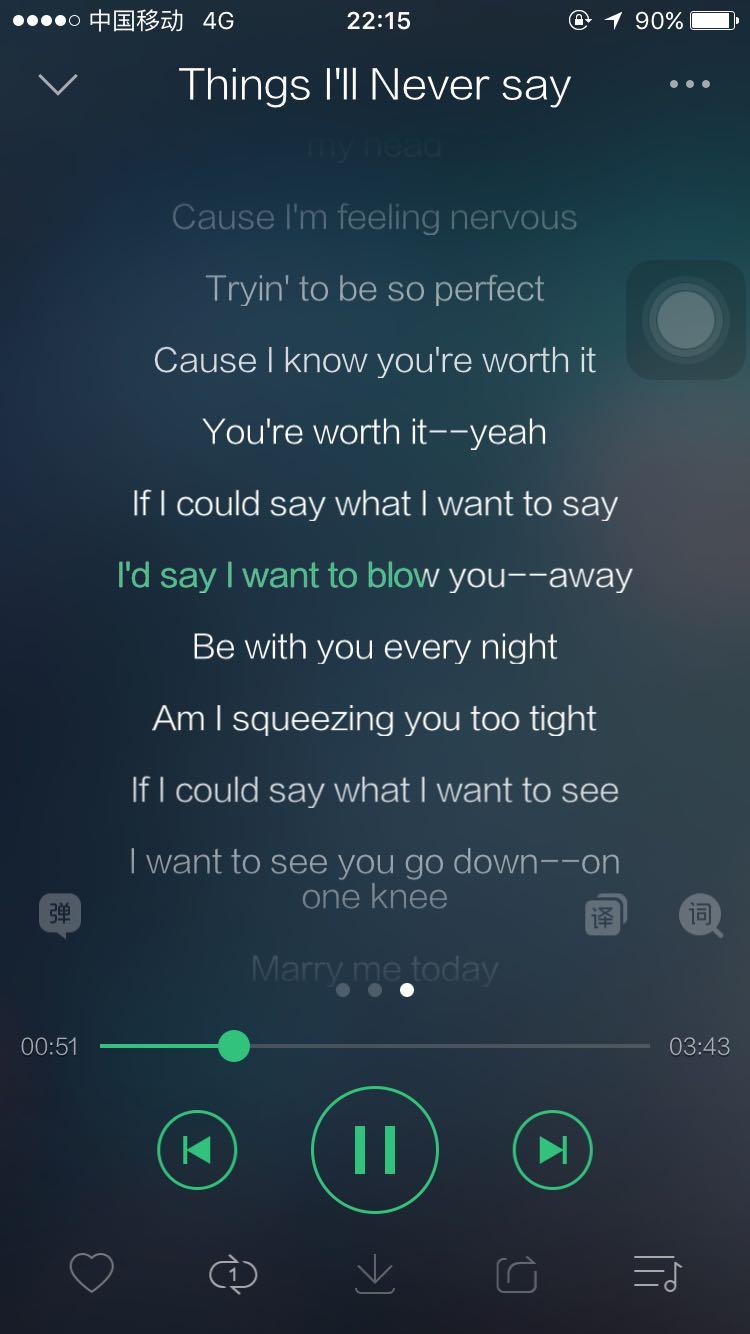750x1334 pixels.
Task: Like the song with the heart icon
Action: pyautogui.click(x=91, y=1274)
